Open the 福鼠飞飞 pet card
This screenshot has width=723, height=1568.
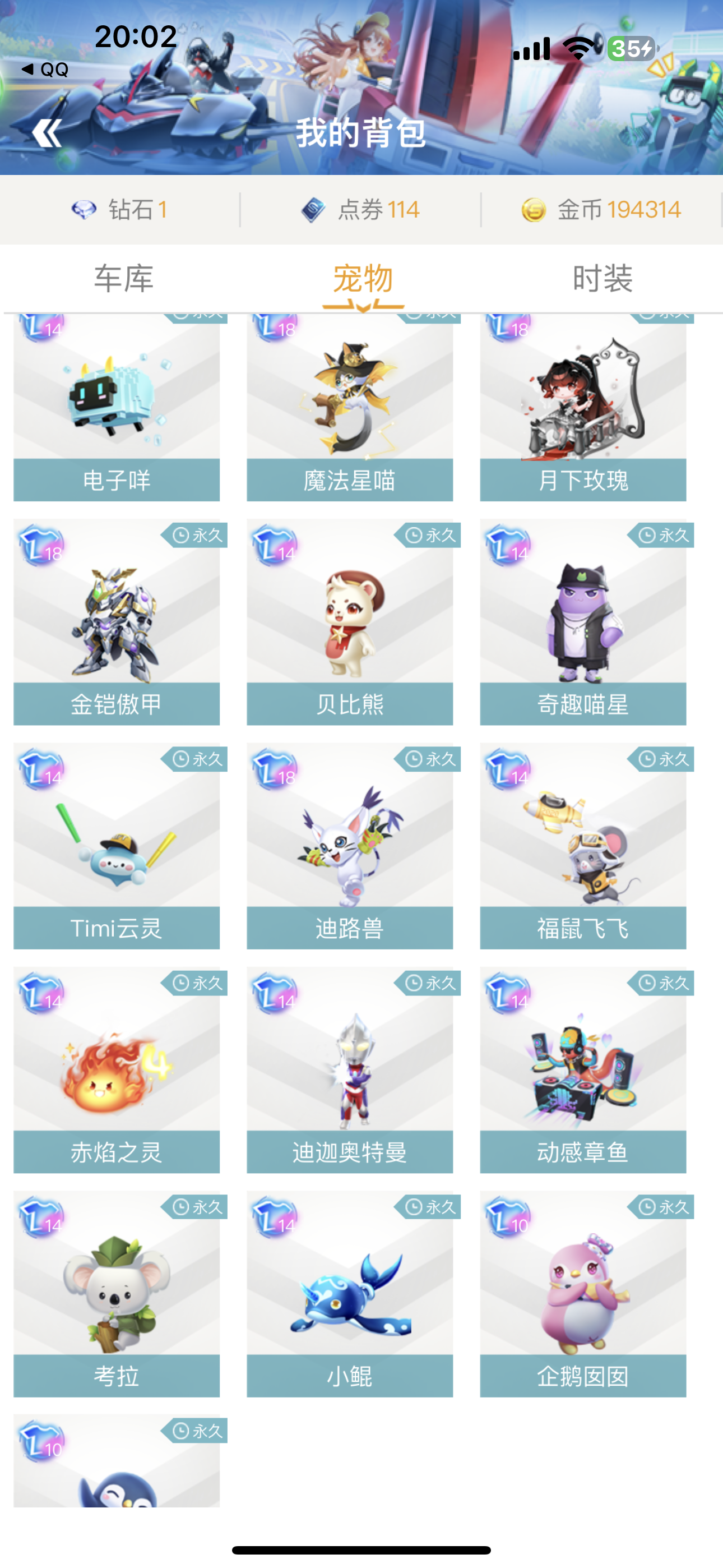point(582,846)
